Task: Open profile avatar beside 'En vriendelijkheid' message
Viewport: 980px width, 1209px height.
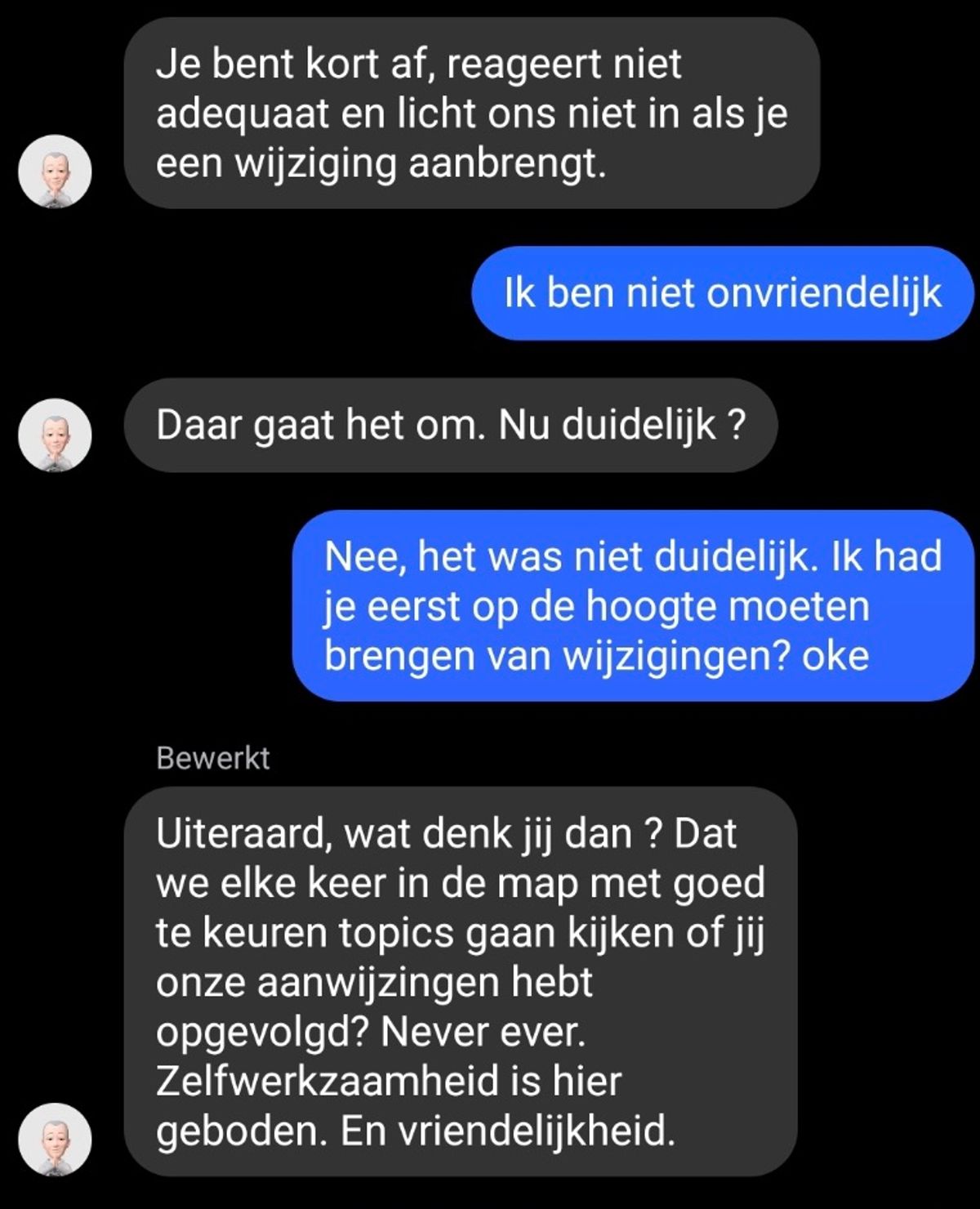Action: click(55, 1140)
